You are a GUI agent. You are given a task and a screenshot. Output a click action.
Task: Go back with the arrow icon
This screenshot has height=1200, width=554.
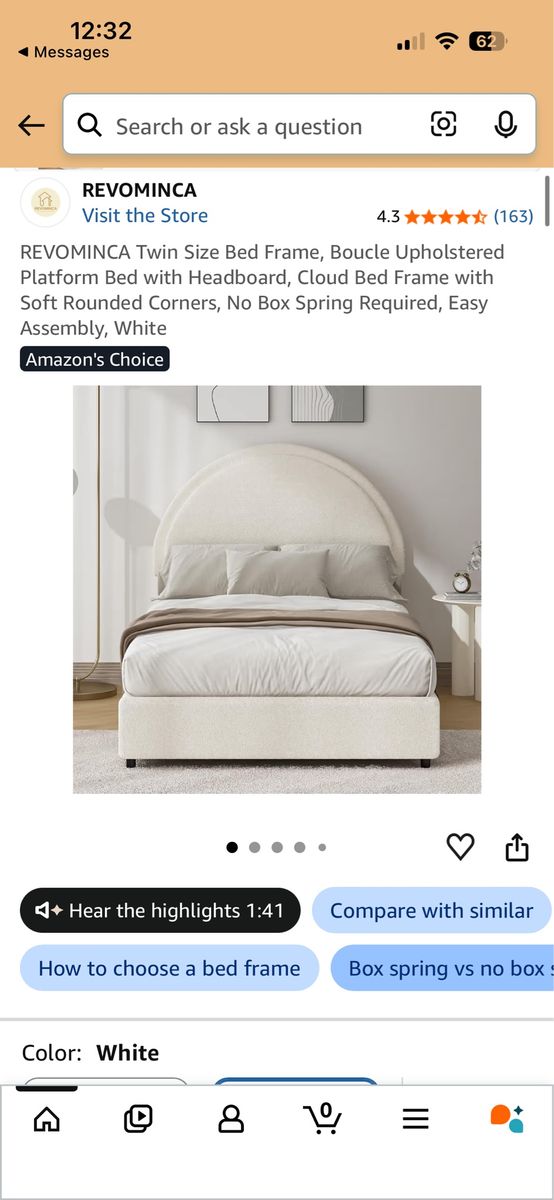31,125
